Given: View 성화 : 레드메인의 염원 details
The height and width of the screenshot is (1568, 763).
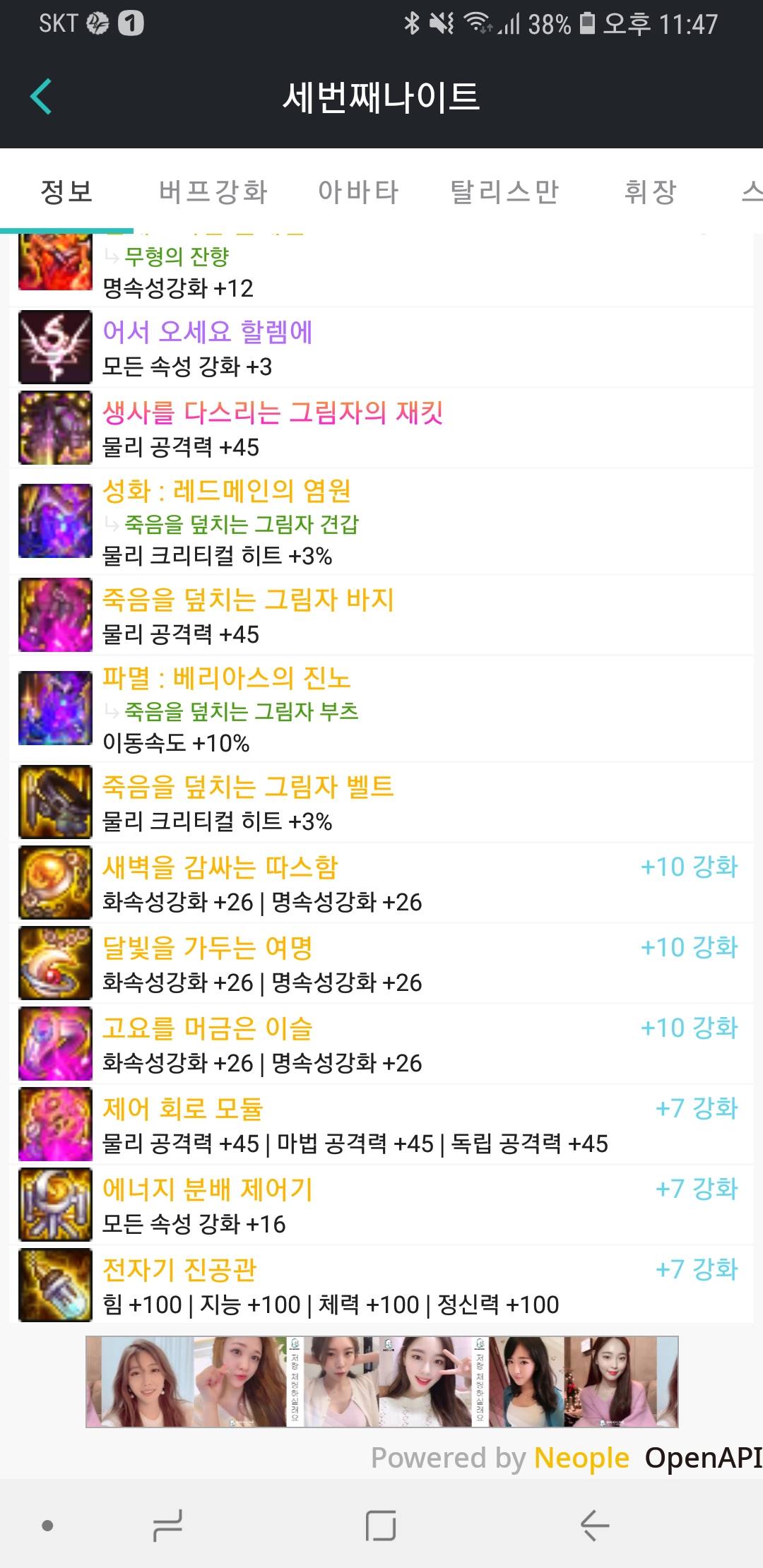Looking at the screenshot, I should pos(227,491).
